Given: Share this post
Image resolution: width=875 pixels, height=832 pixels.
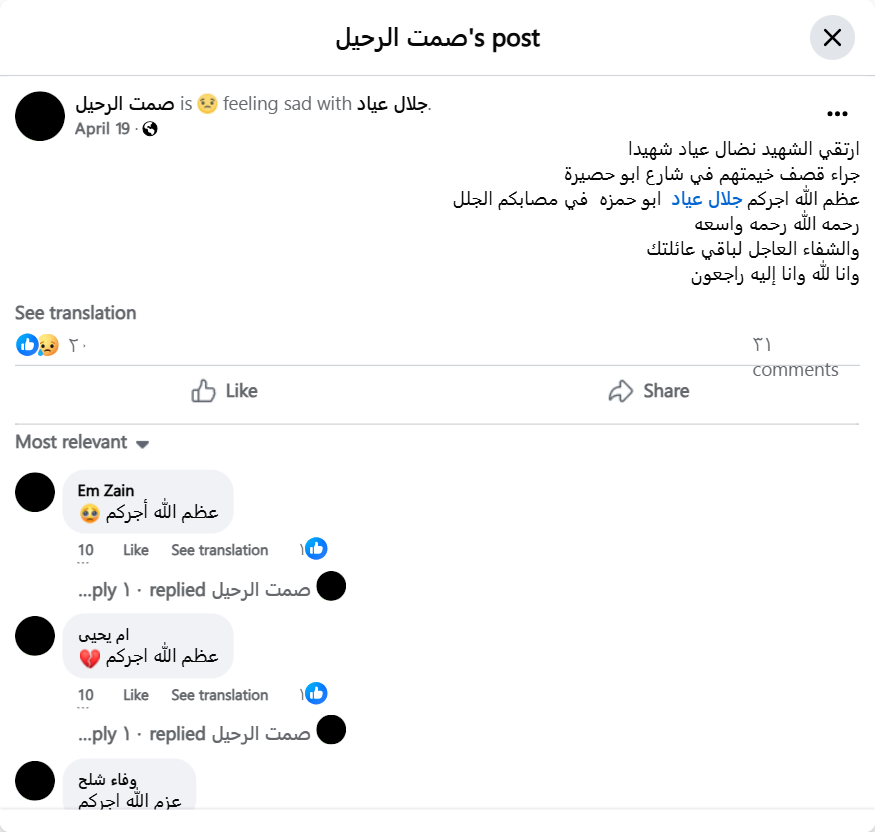Looking at the screenshot, I should coord(649,391).
